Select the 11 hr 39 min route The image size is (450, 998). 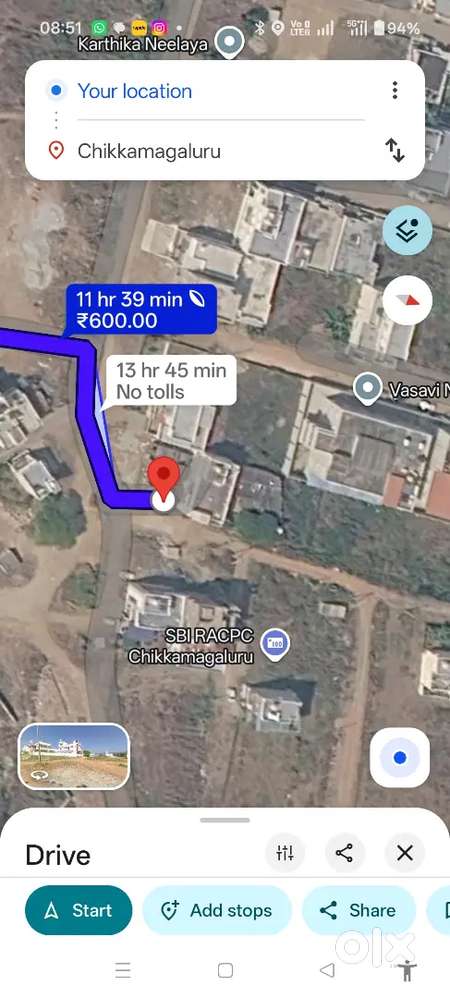(x=140, y=309)
